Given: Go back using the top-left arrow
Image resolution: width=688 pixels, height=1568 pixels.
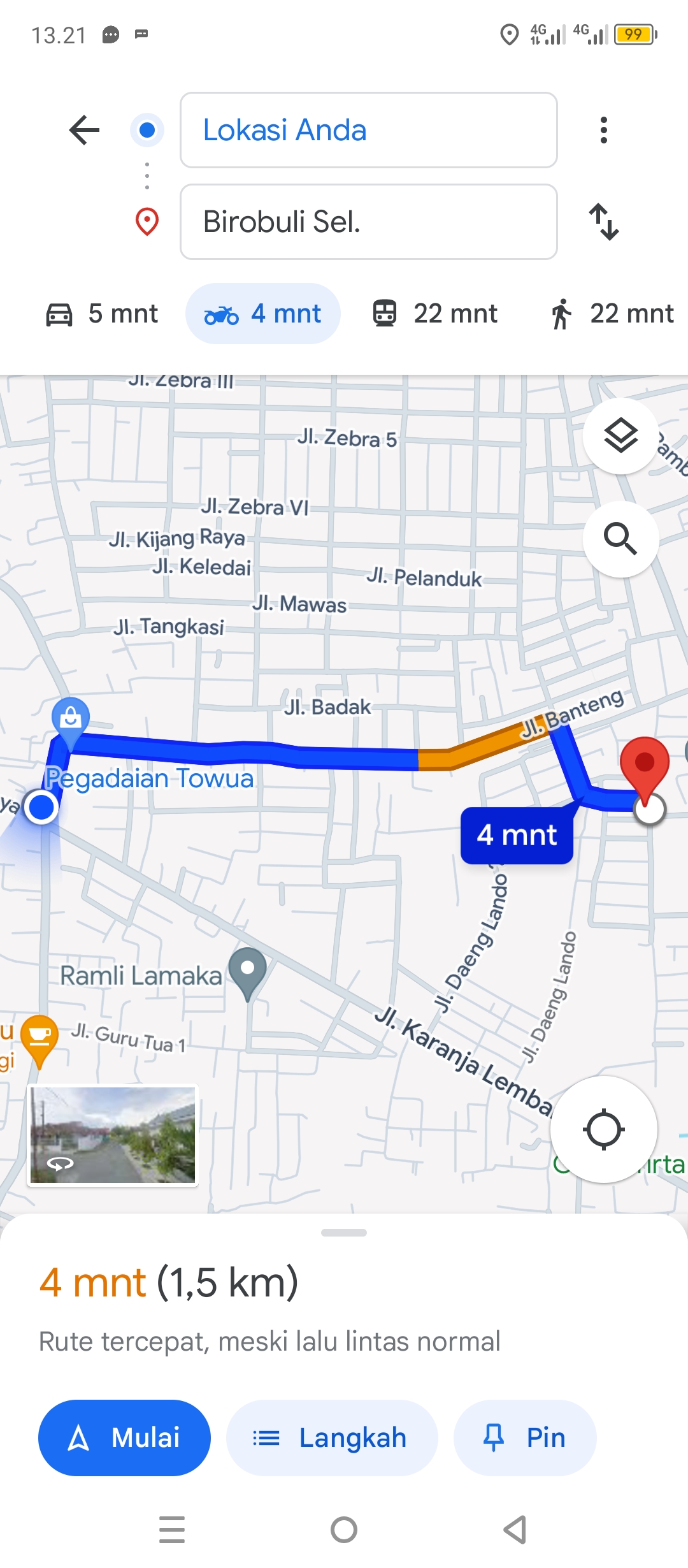Looking at the screenshot, I should (x=84, y=130).
